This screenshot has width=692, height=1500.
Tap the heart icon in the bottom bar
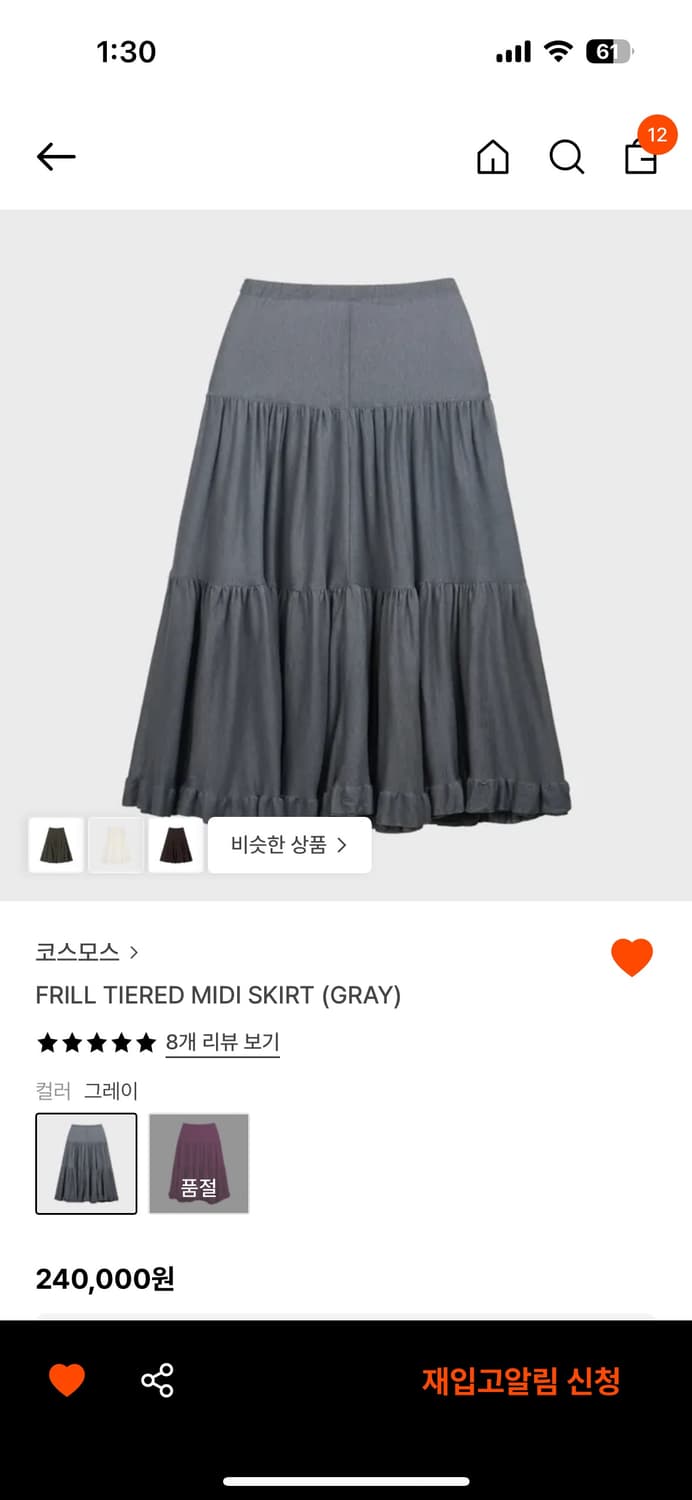tap(67, 1381)
